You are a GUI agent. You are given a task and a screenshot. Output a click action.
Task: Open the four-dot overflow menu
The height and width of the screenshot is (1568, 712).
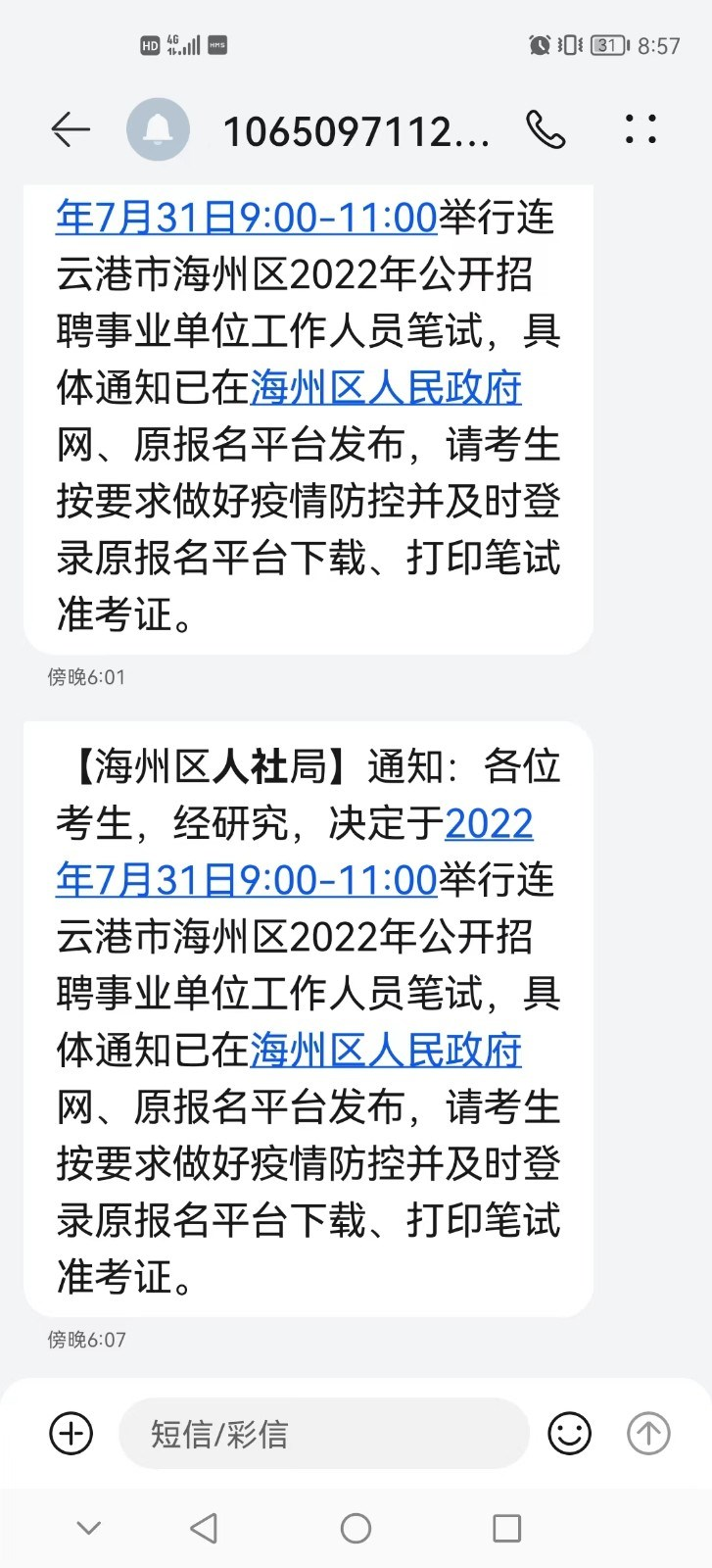point(641,129)
